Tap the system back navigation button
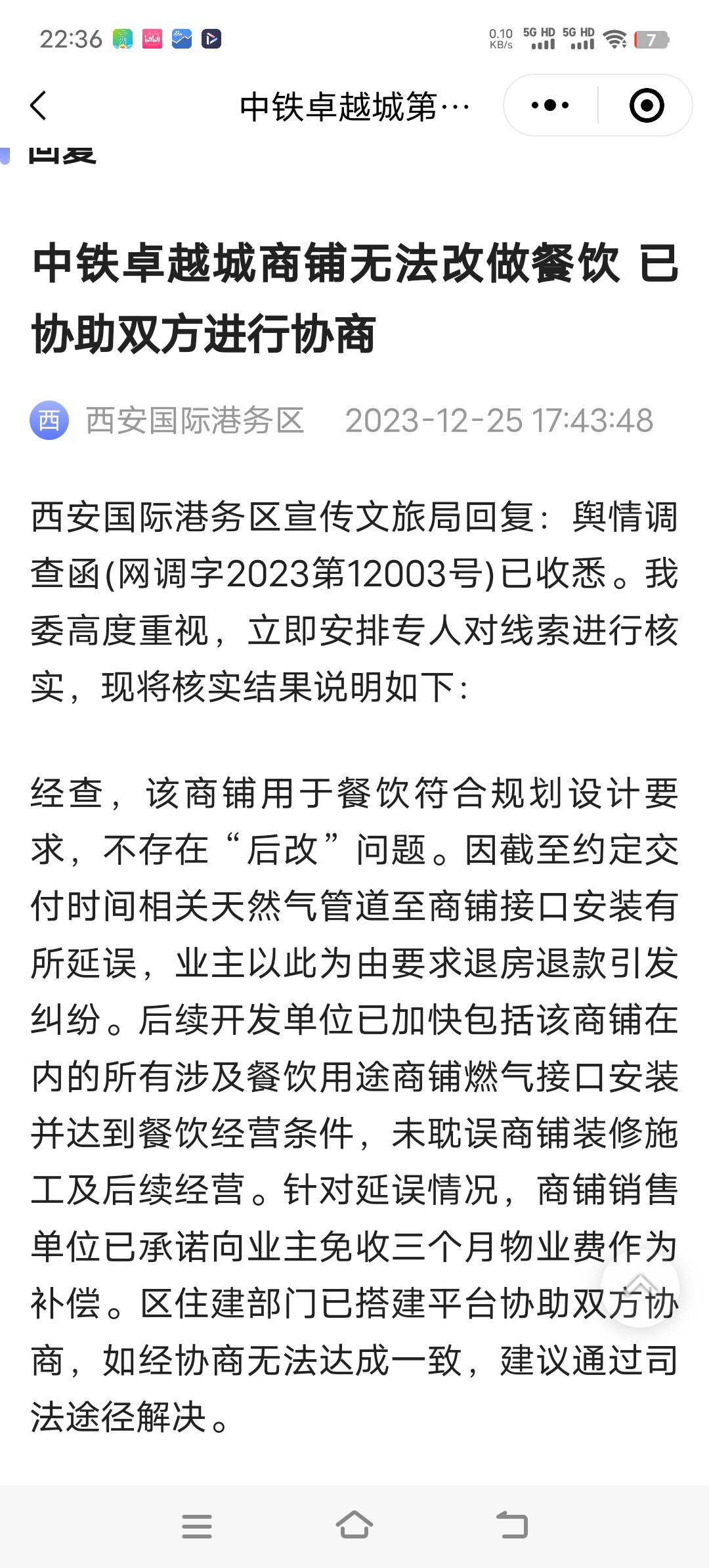This screenshot has height=1568, width=709. pos(512,1526)
